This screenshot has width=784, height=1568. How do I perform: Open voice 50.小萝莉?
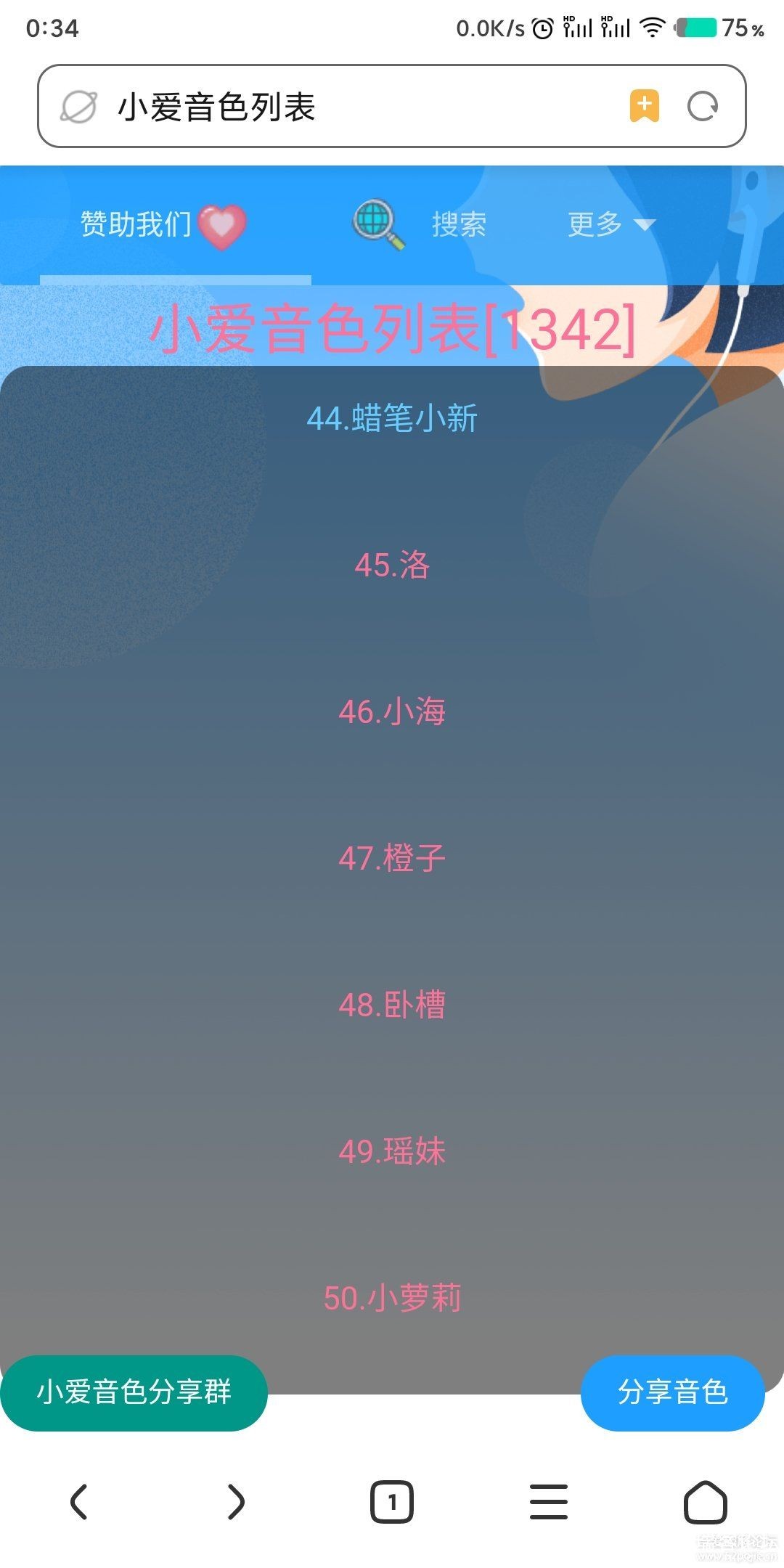tap(392, 1298)
